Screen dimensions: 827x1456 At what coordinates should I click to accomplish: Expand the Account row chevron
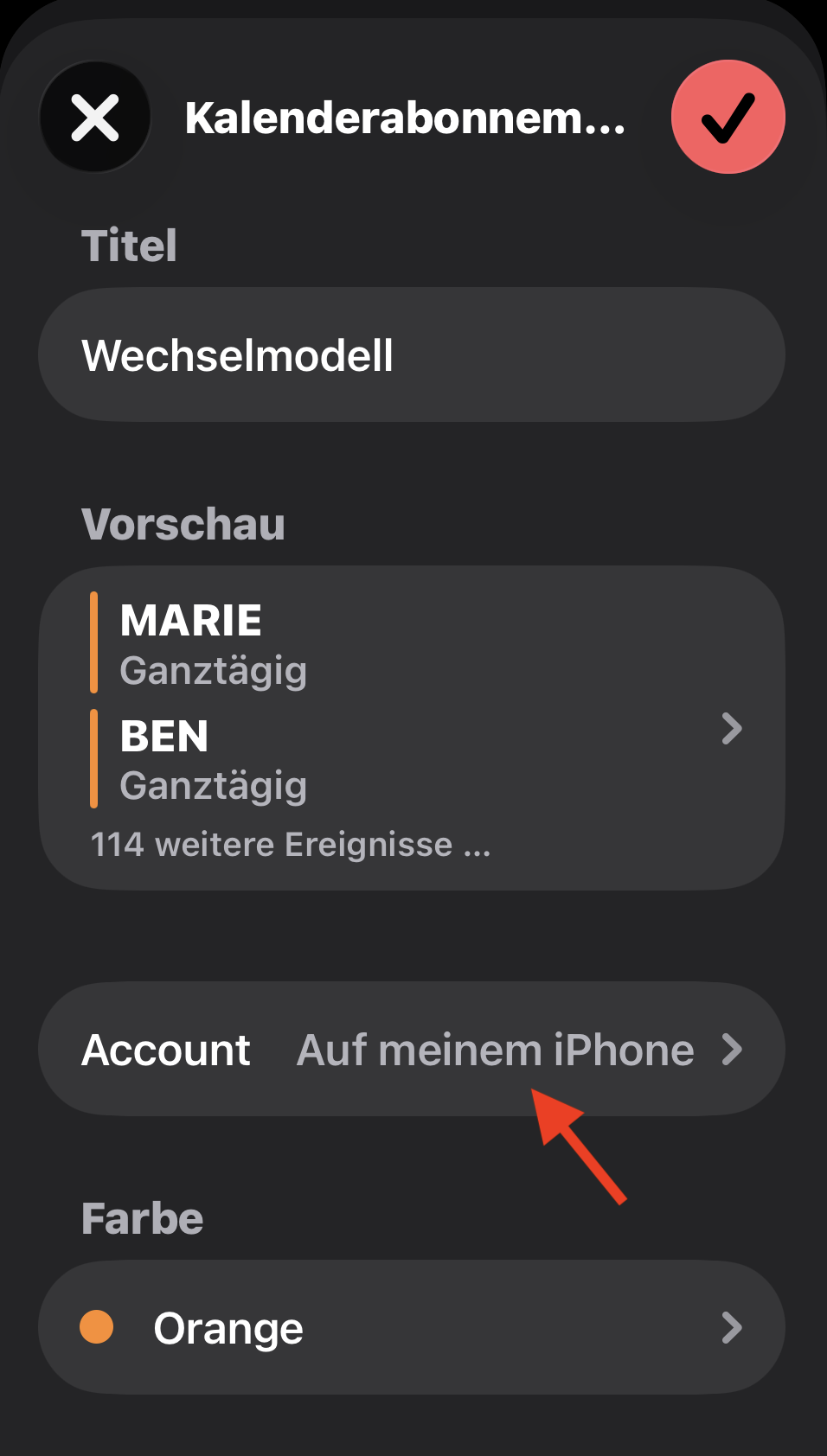point(734,1050)
